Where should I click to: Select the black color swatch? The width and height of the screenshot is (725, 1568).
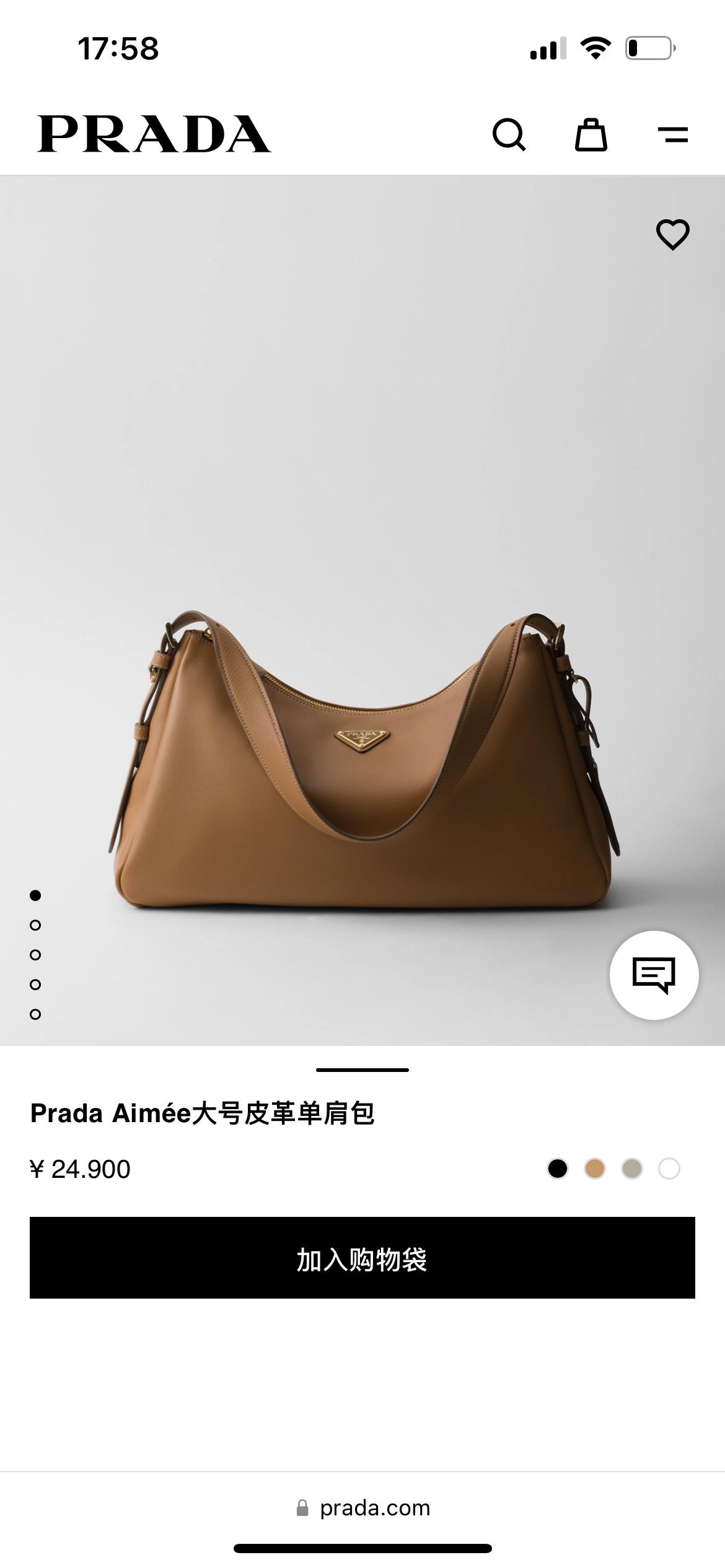tap(558, 1169)
